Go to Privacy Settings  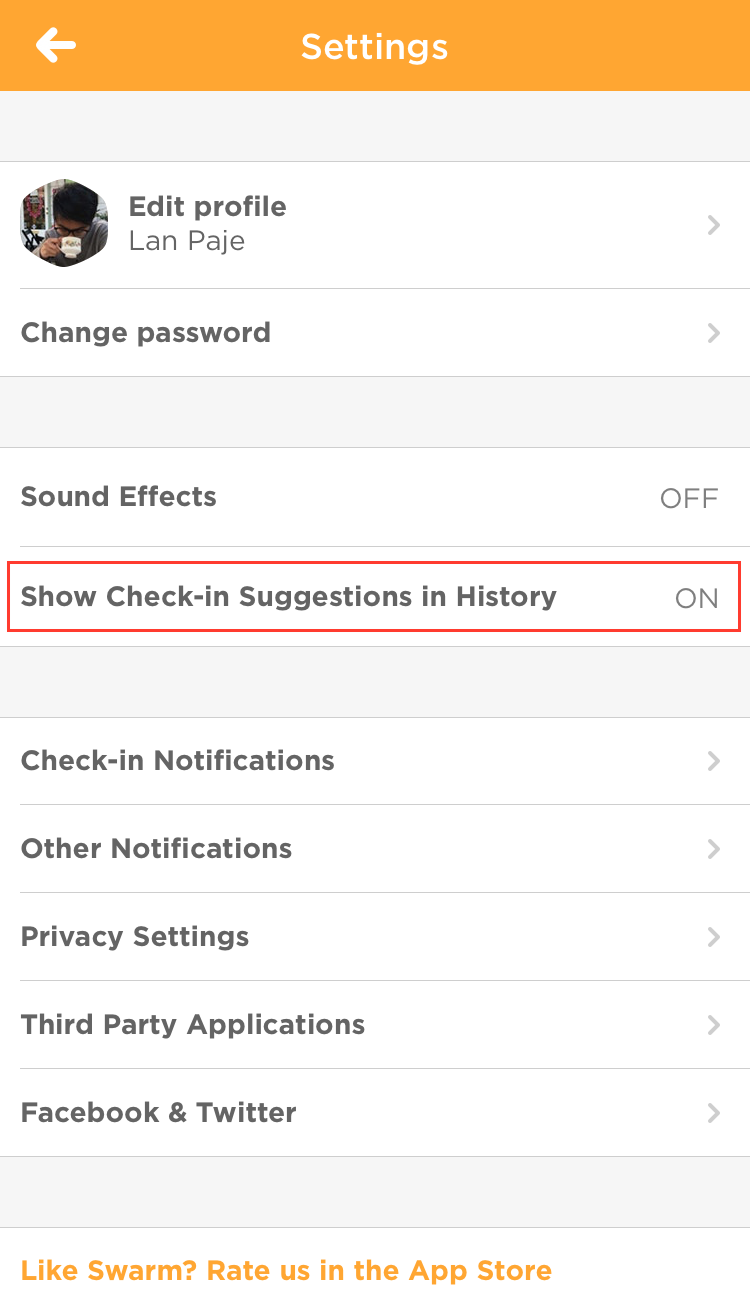tap(374, 937)
